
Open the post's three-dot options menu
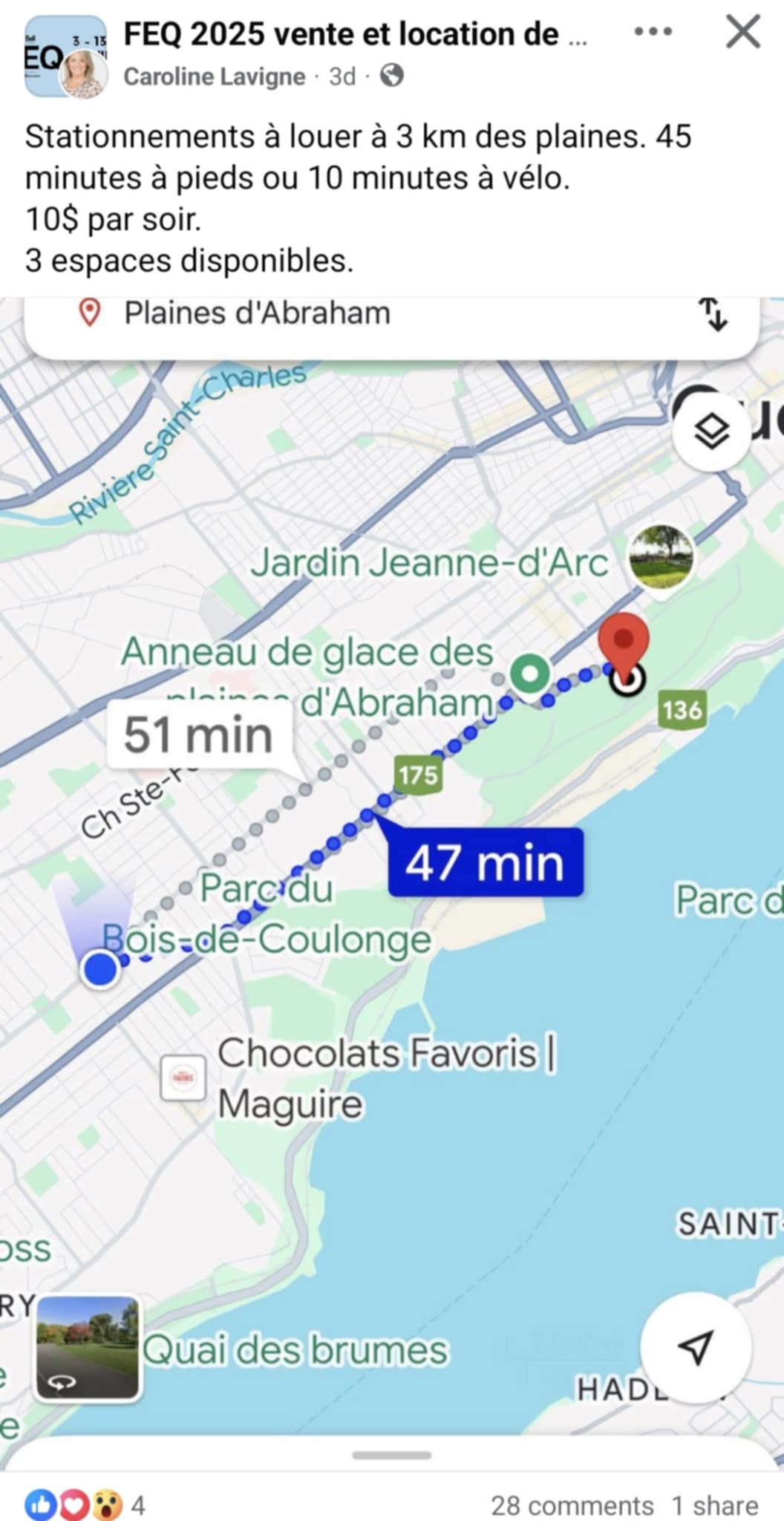click(653, 32)
